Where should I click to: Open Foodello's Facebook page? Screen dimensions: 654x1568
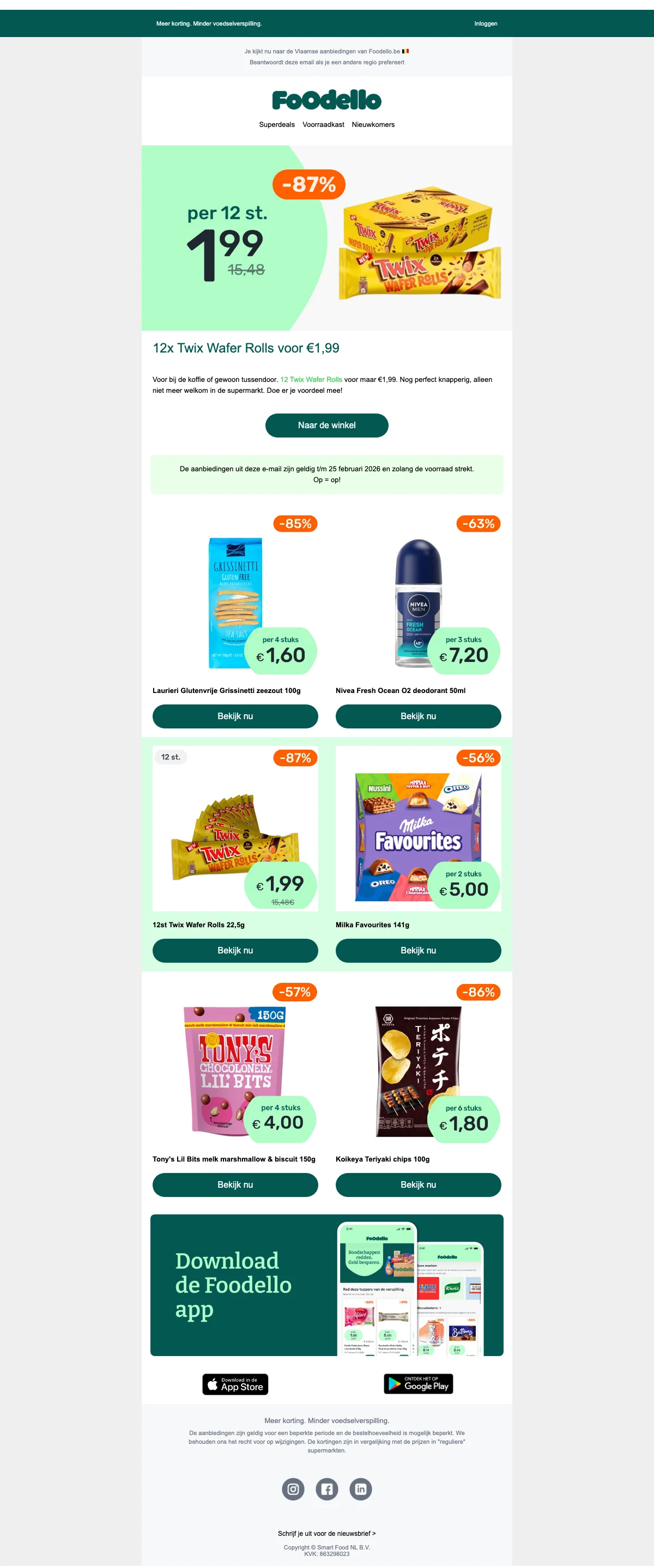coord(326,1490)
